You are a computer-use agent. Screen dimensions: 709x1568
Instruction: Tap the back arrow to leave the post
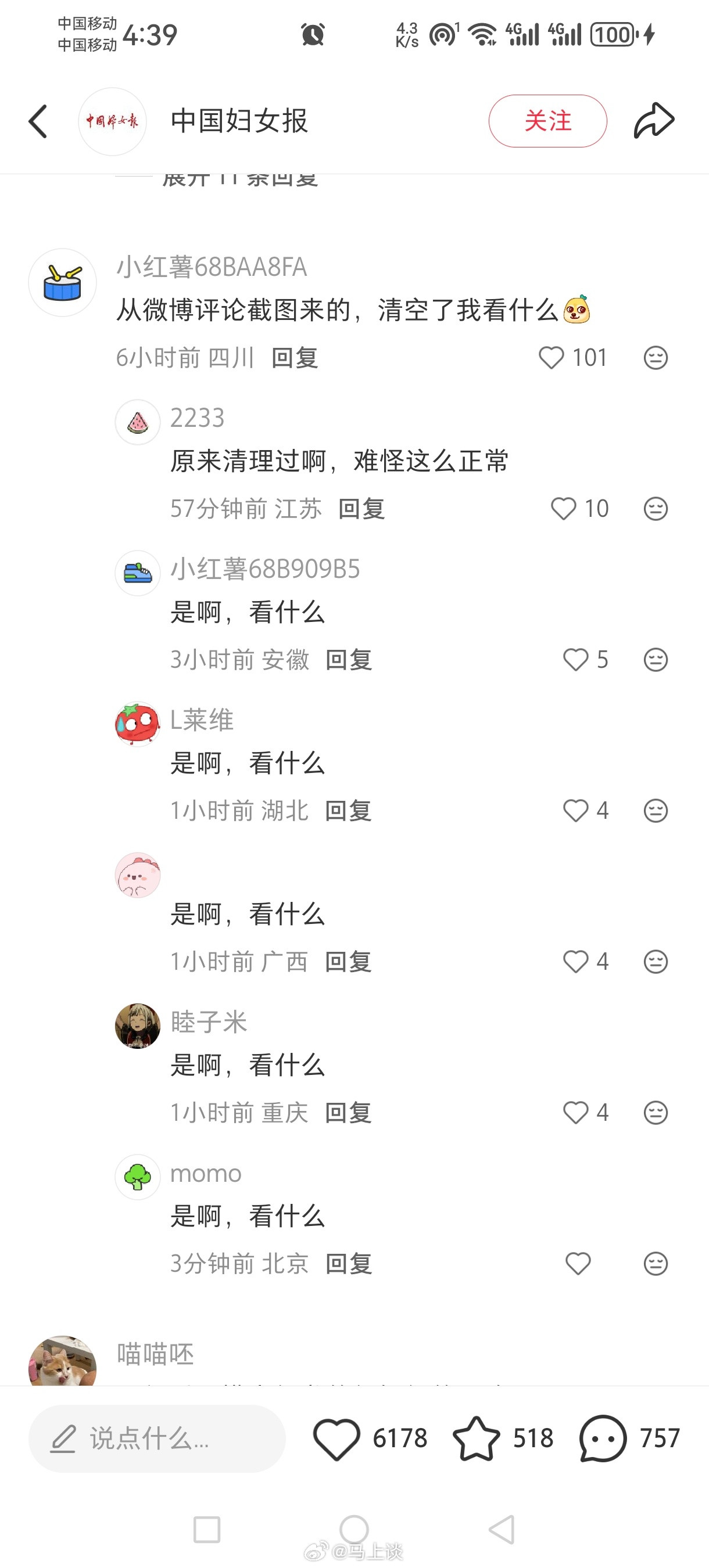(x=37, y=121)
